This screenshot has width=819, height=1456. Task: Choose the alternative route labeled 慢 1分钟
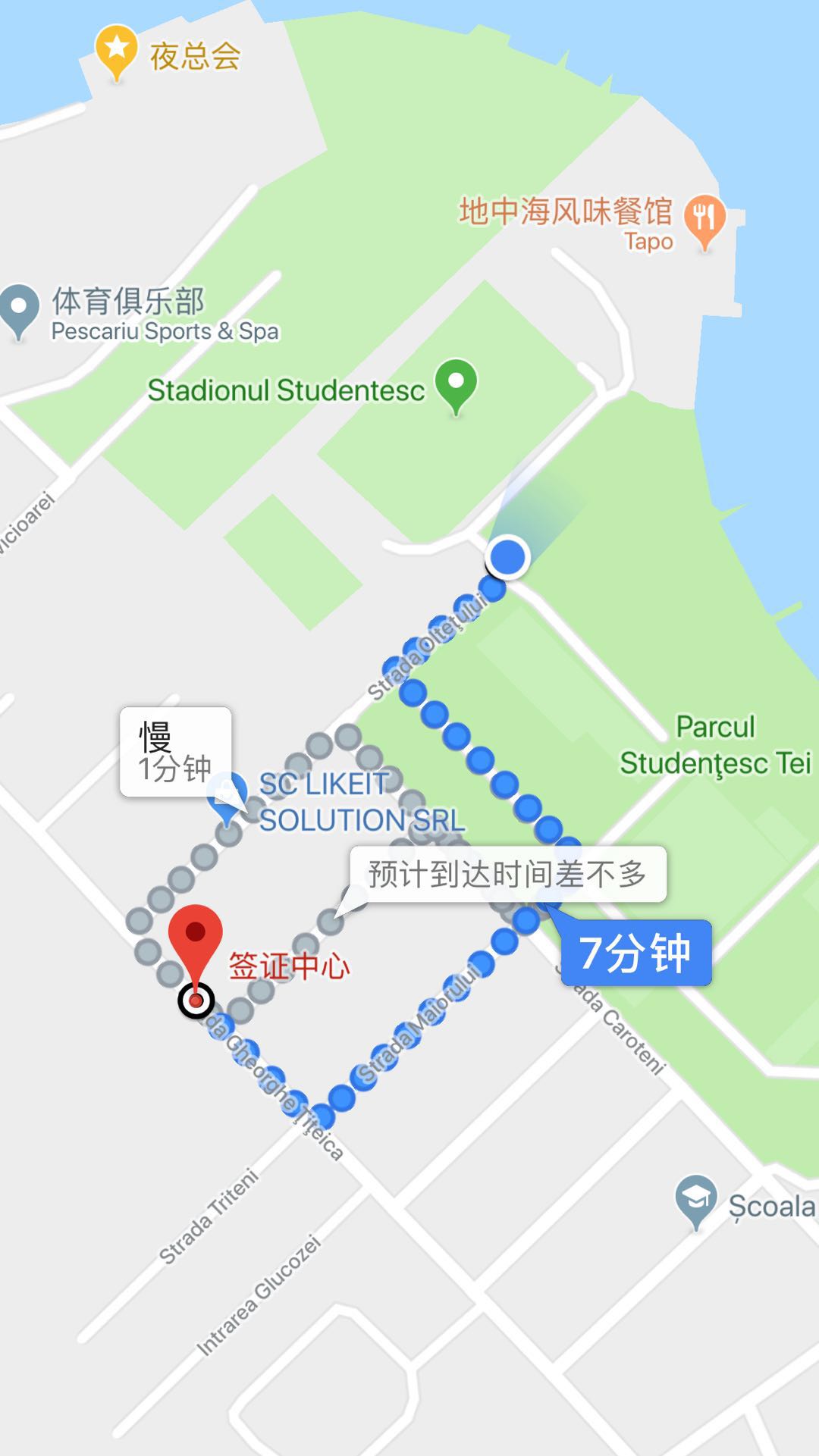click(x=175, y=752)
